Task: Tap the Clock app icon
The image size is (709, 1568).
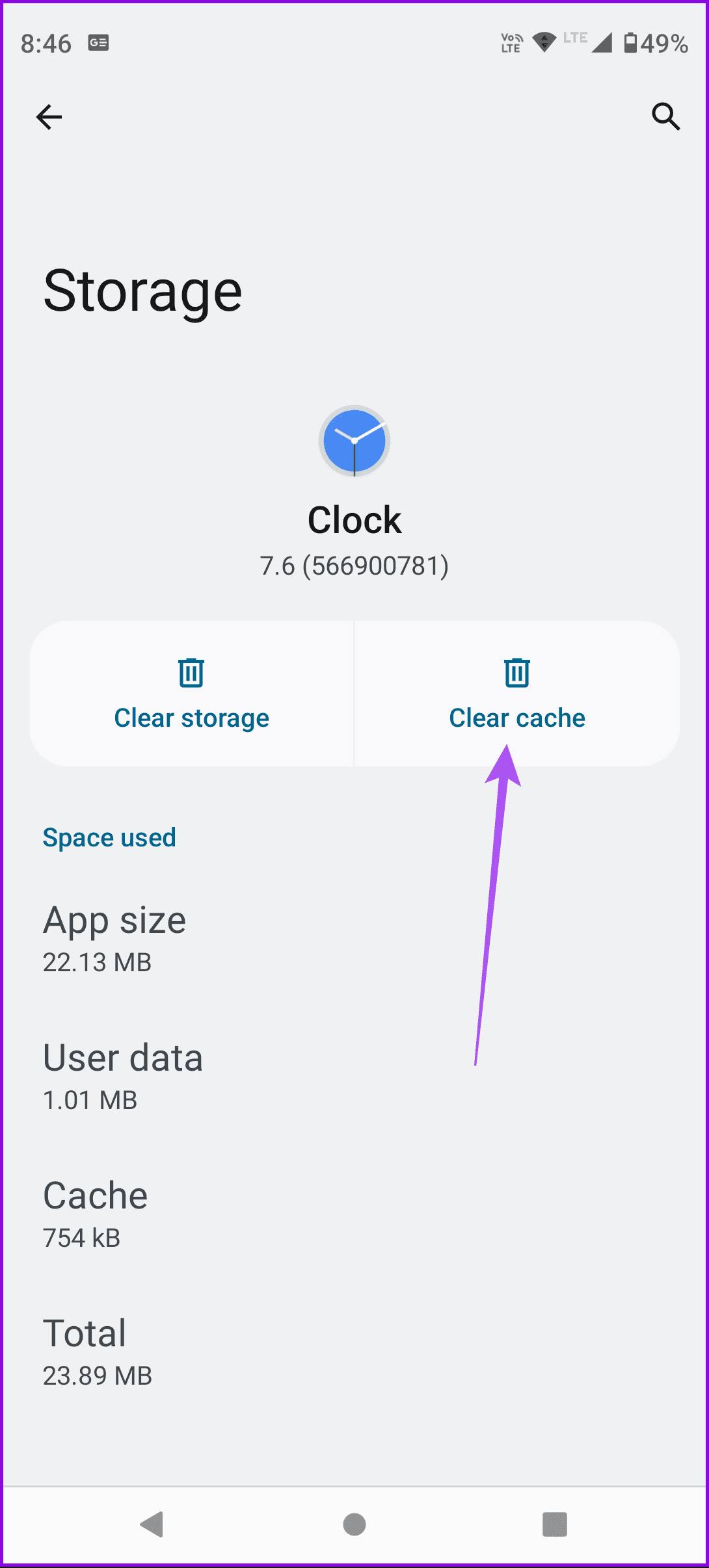Action: pos(354,441)
